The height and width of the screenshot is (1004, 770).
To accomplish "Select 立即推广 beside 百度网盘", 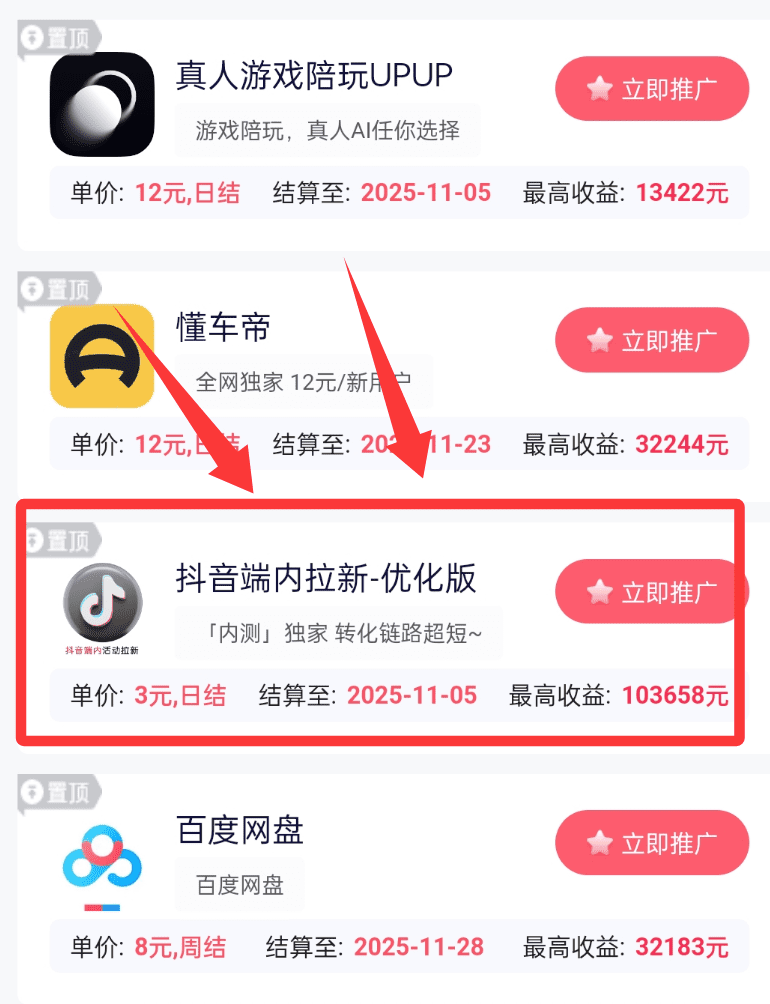I will tap(652, 843).
